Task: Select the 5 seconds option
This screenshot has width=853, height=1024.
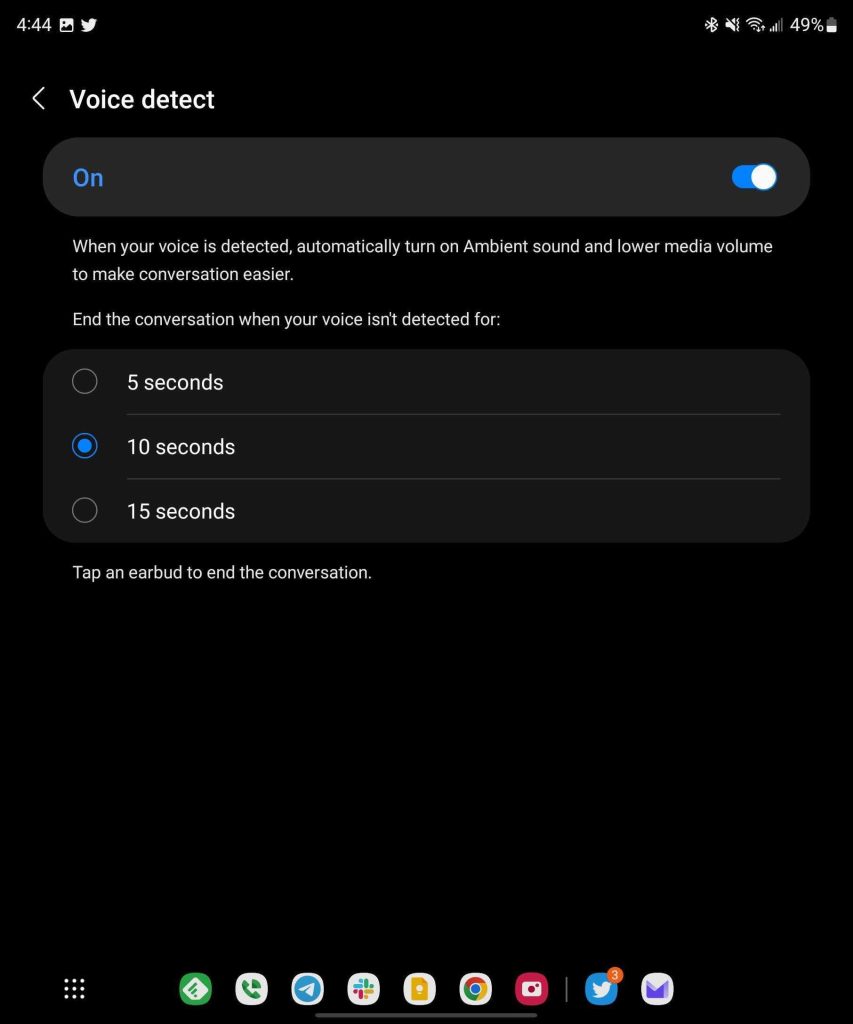Action: coord(85,382)
